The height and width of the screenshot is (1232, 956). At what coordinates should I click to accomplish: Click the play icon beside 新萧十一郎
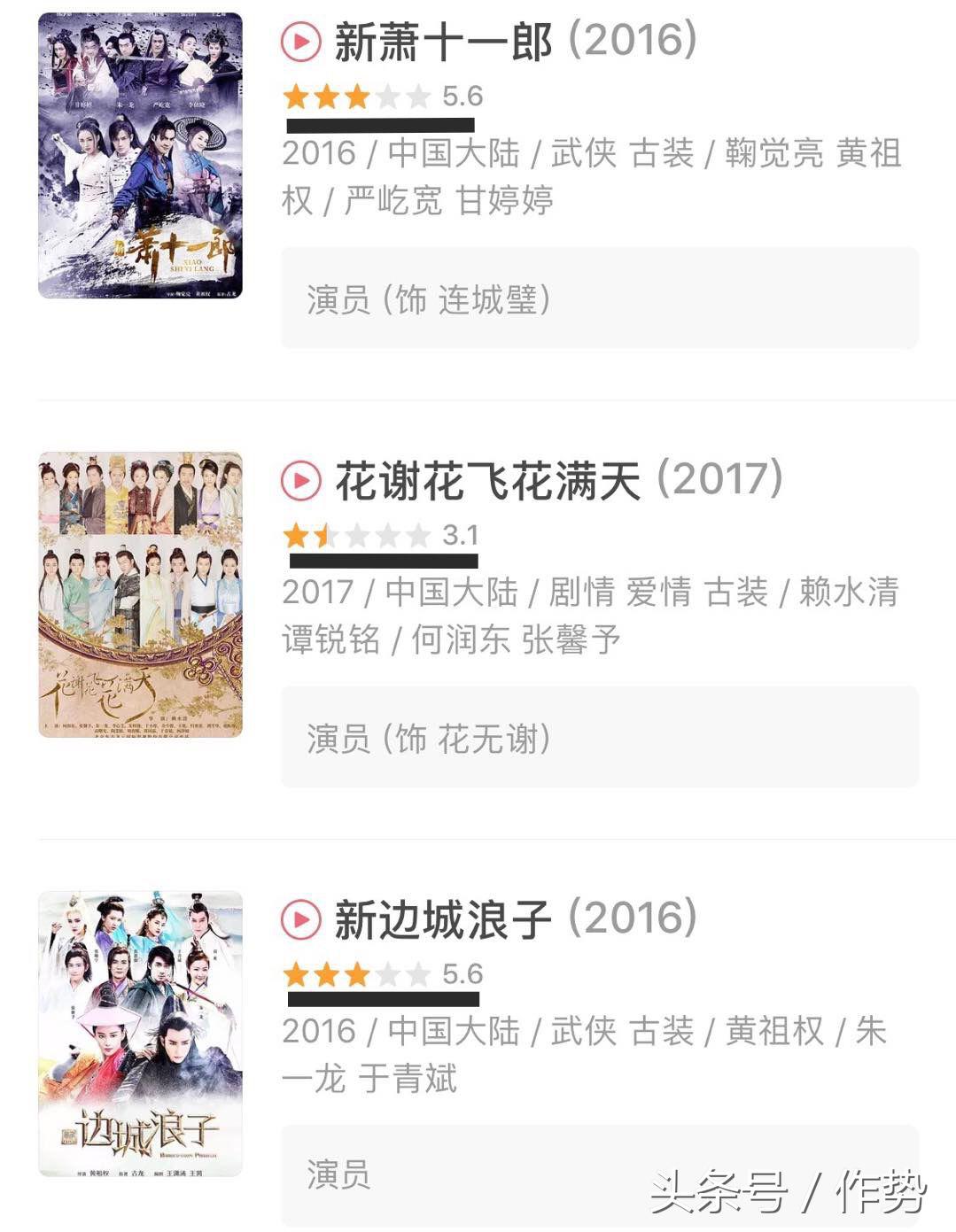[300, 42]
